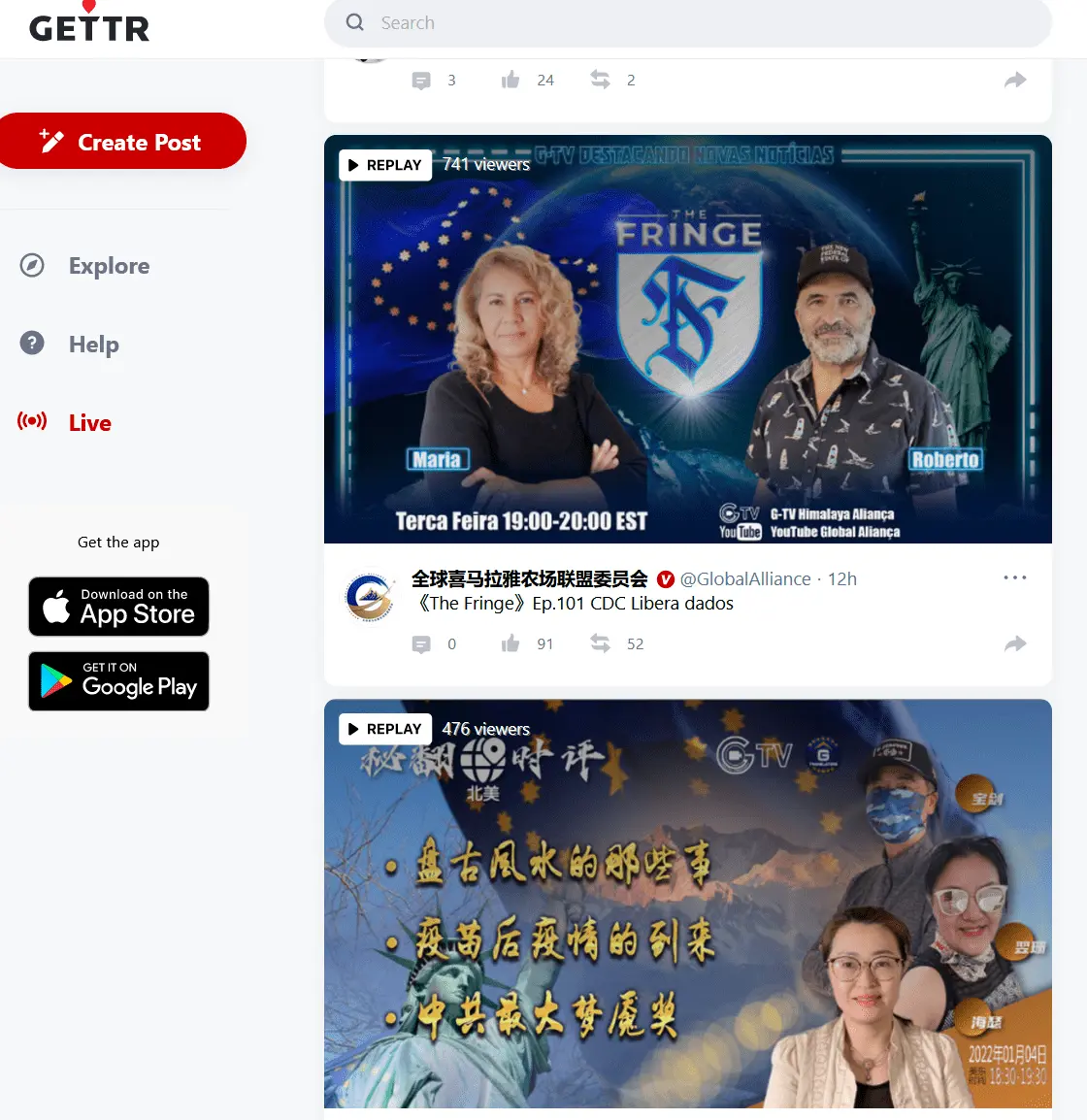Screen dimensions: 1087x1120
Task: Repost the top post showing 2 reposts
Action: pos(600,80)
